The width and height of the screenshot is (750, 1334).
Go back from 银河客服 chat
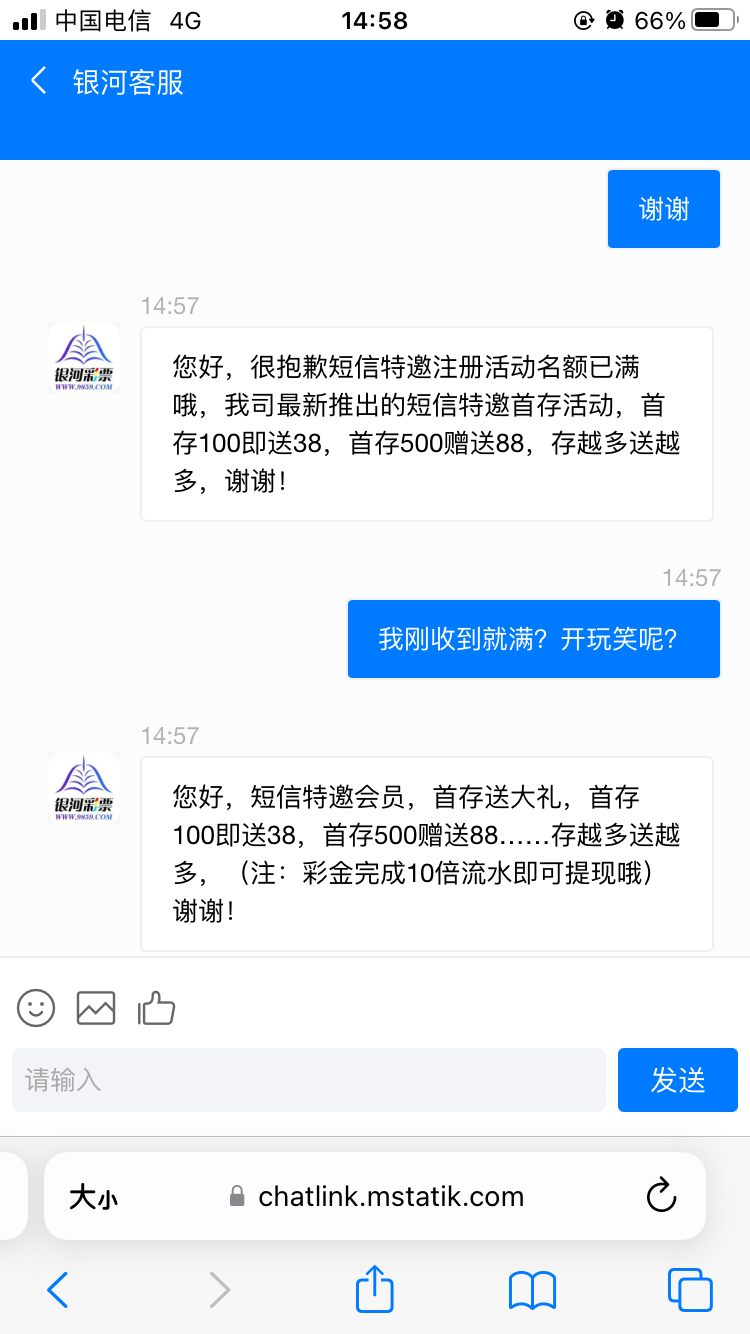click(x=39, y=81)
